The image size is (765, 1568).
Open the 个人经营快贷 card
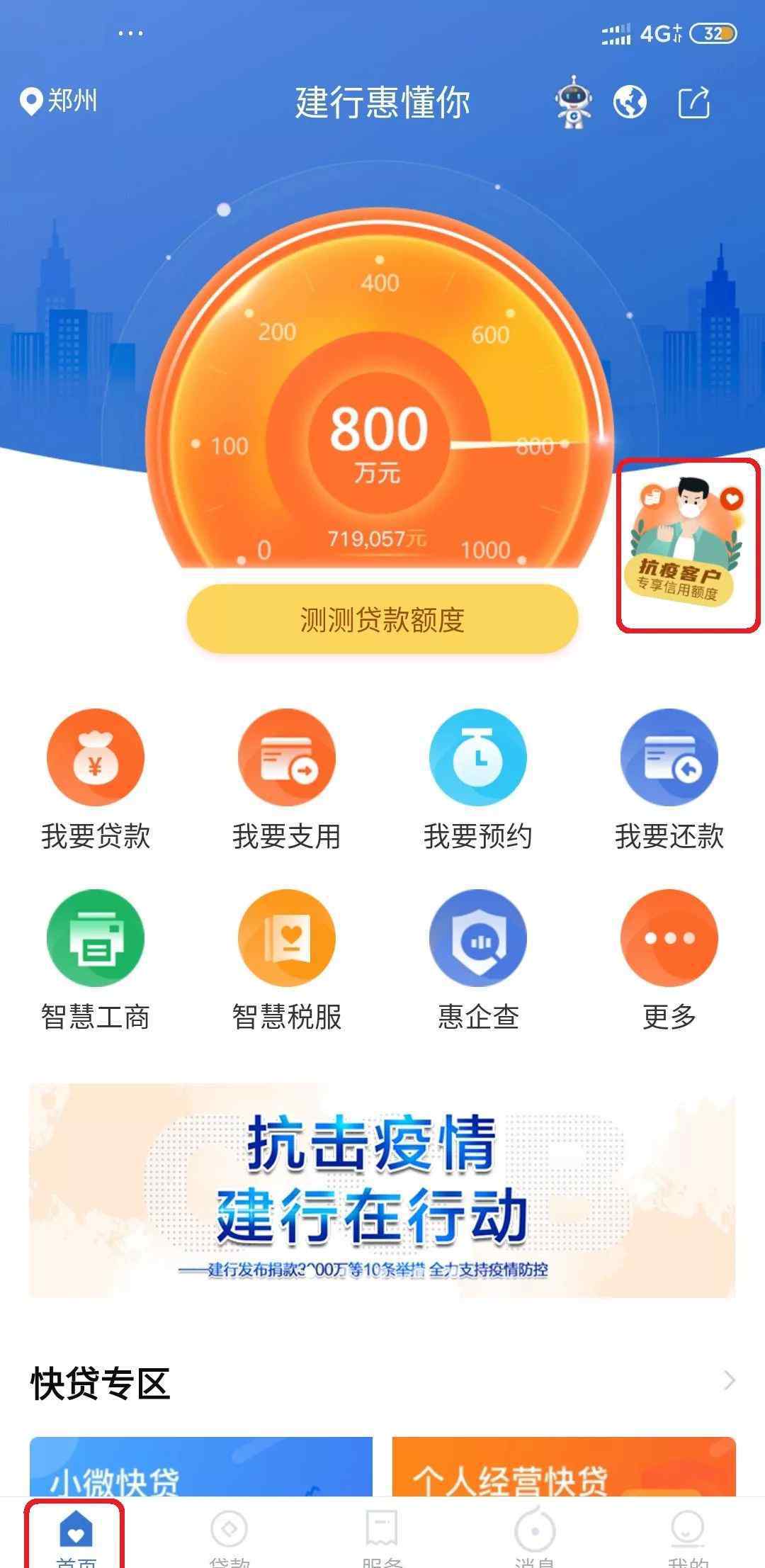click(x=564, y=1466)
